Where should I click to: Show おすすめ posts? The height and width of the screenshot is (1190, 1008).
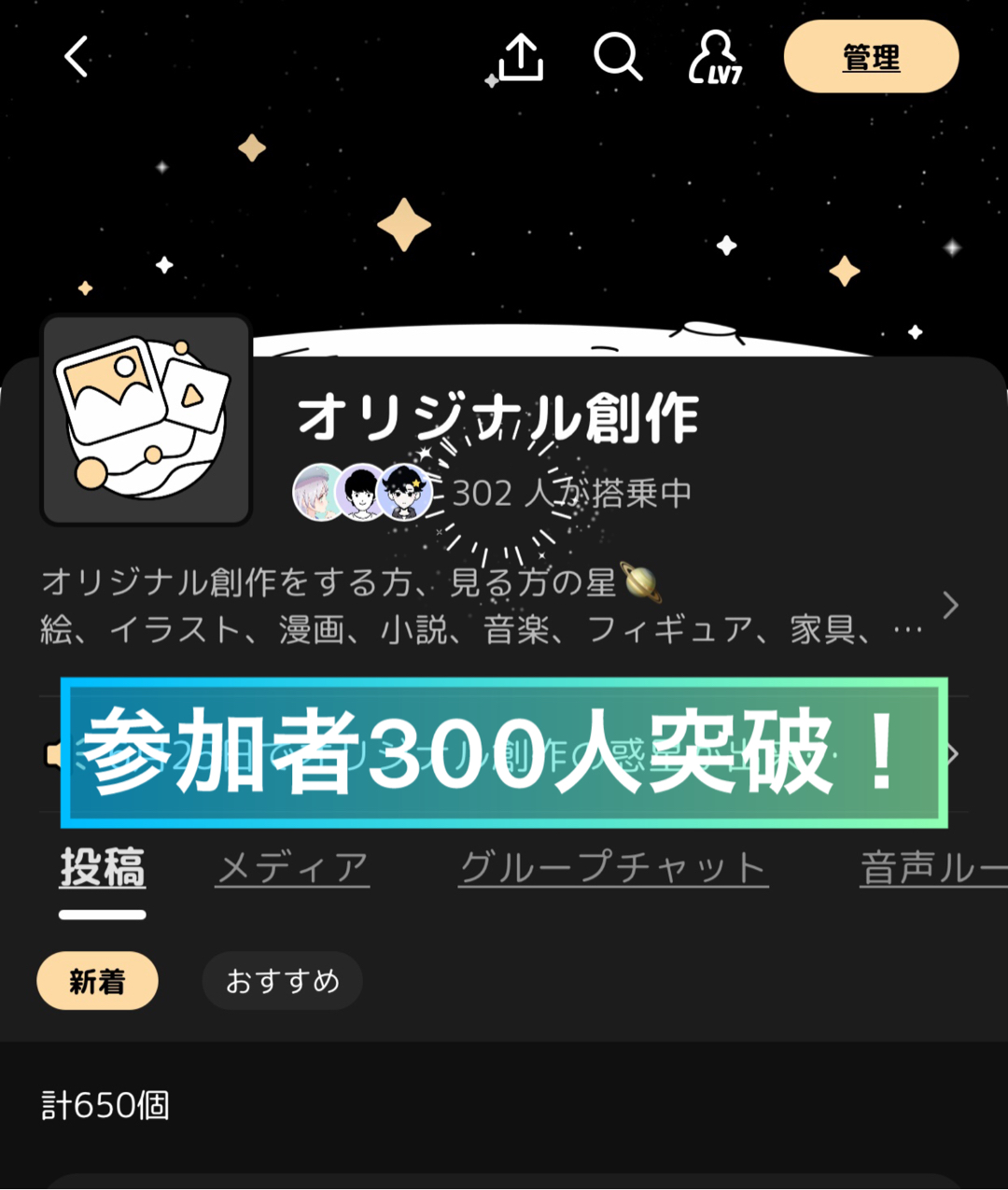click(282, 981)
